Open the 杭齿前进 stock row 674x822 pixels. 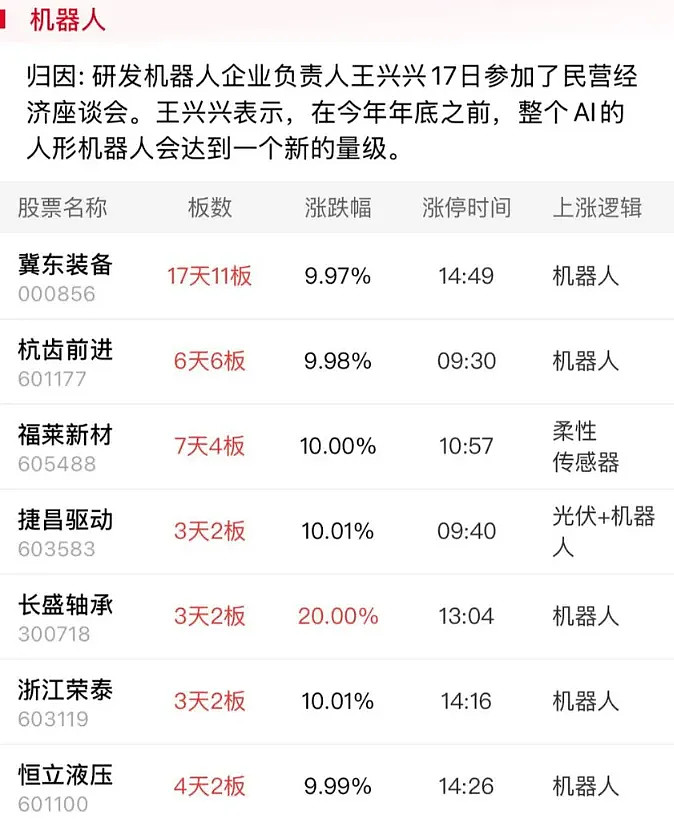[x=66, y=351]
